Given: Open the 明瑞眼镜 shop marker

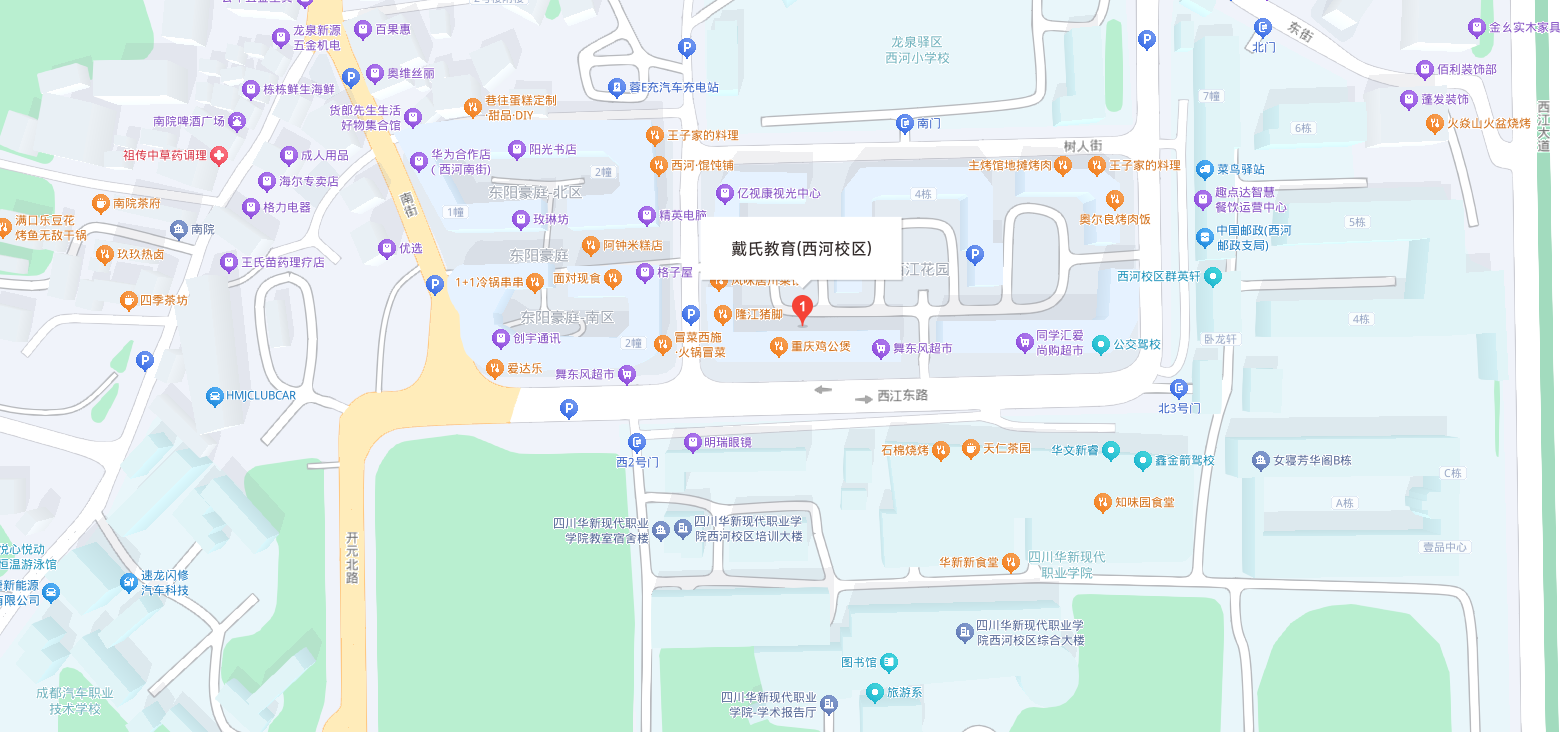Looking at the screenshot, I should (x=692, y=442).
